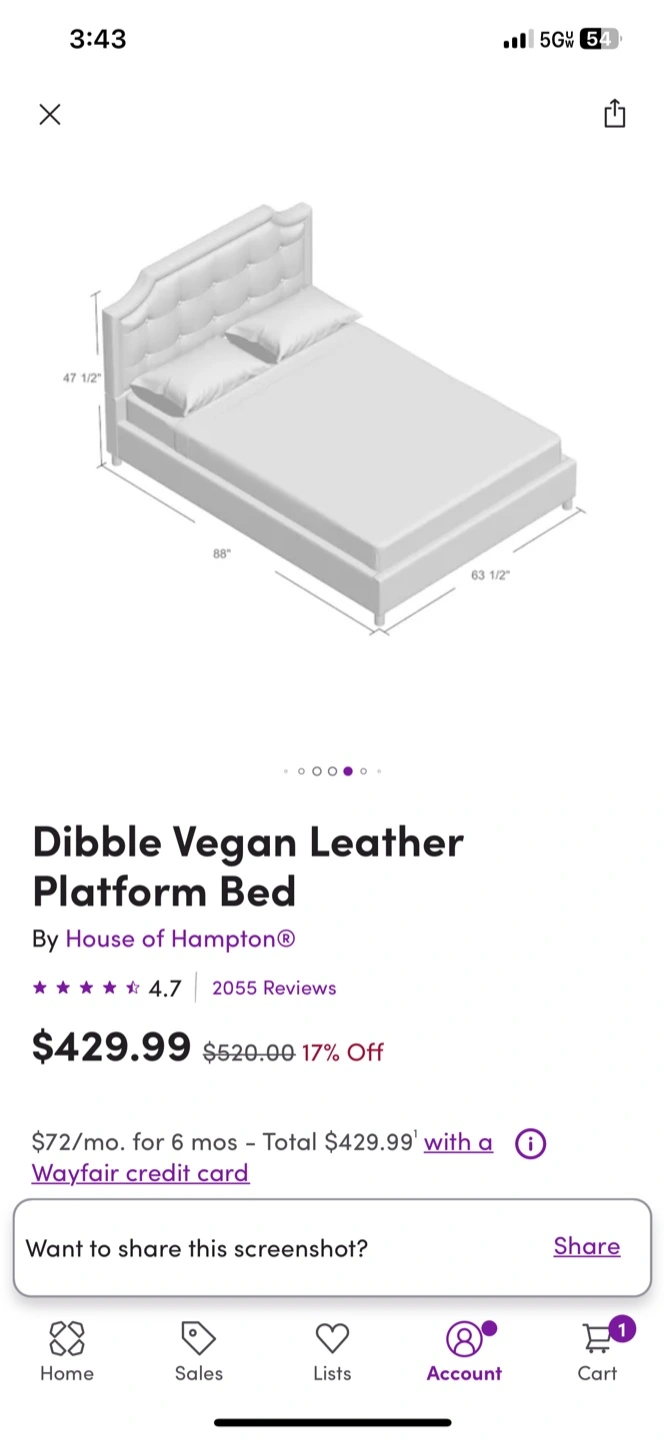Open the Account tab
Image resolution: width=665 pixels, height=1440 pixels.
(464, 1351)
